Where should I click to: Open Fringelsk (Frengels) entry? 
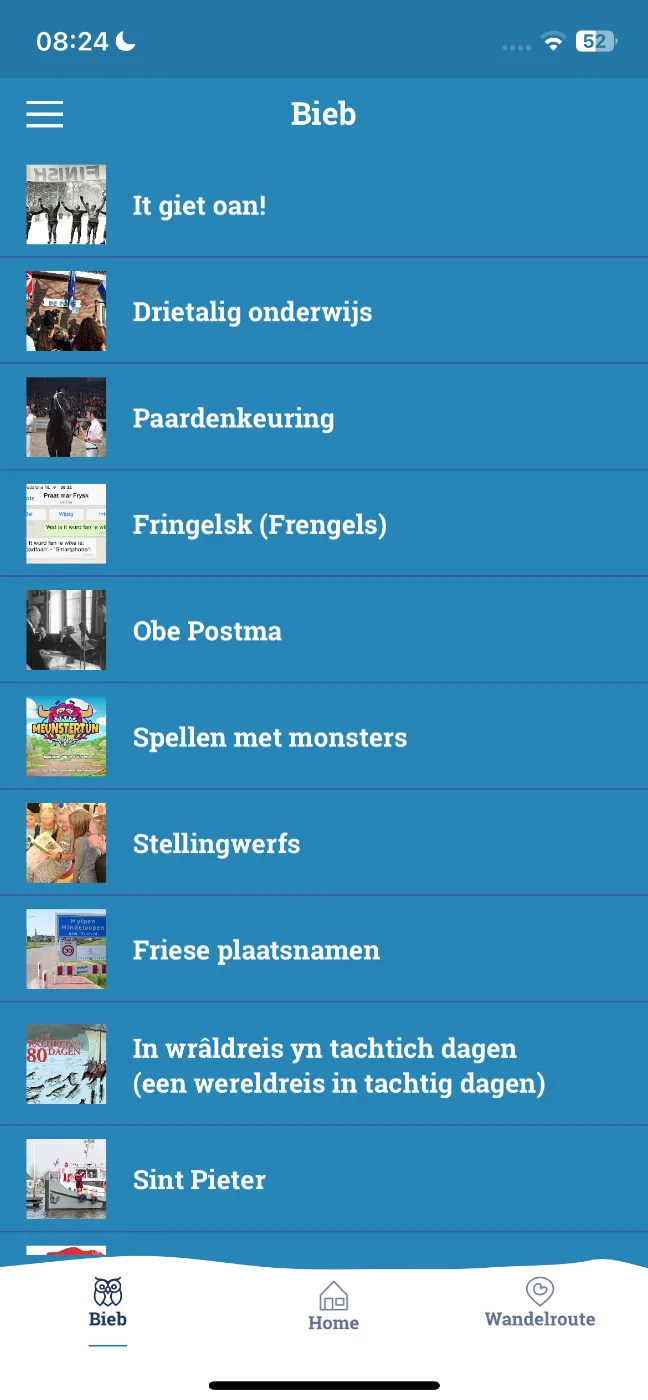[324, 524]
